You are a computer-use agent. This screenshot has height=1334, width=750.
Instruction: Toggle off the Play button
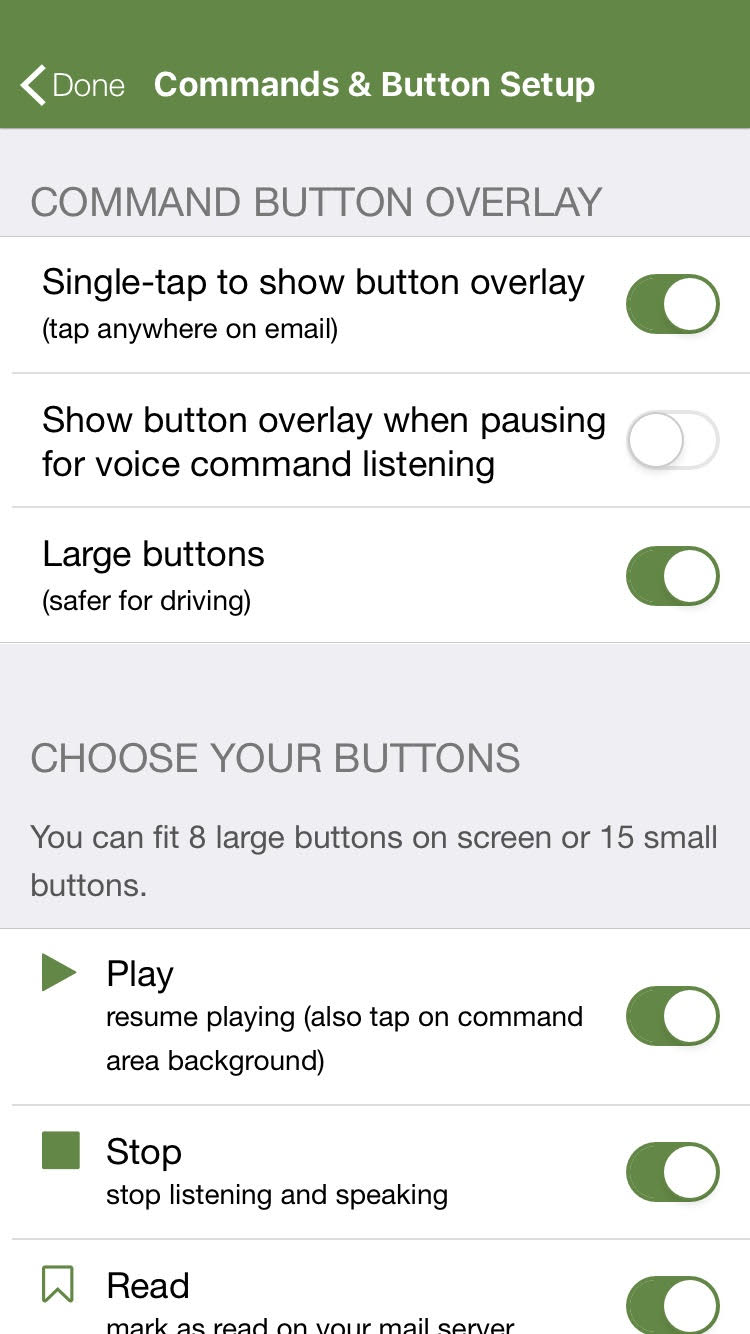(x=672, y=1016)
